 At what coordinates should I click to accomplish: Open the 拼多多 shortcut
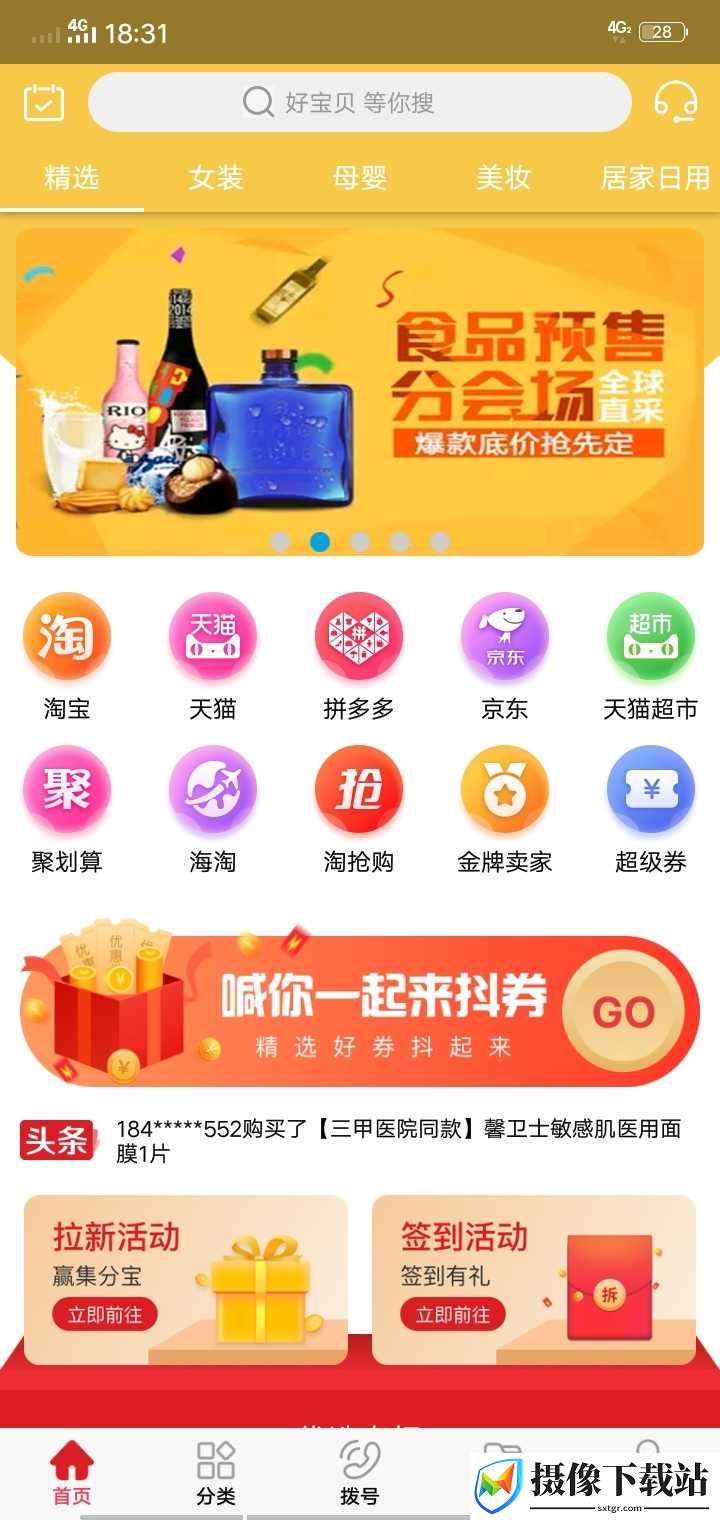[x=359, y=657]
